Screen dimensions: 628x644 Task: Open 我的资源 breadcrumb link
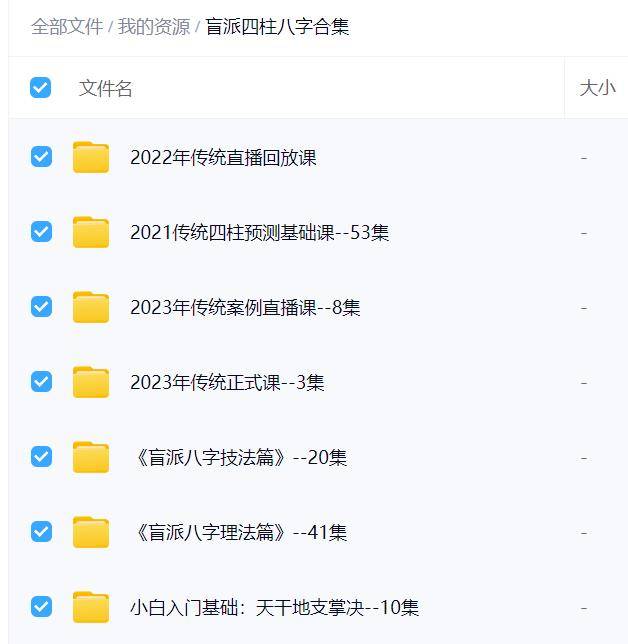(153, 27)
